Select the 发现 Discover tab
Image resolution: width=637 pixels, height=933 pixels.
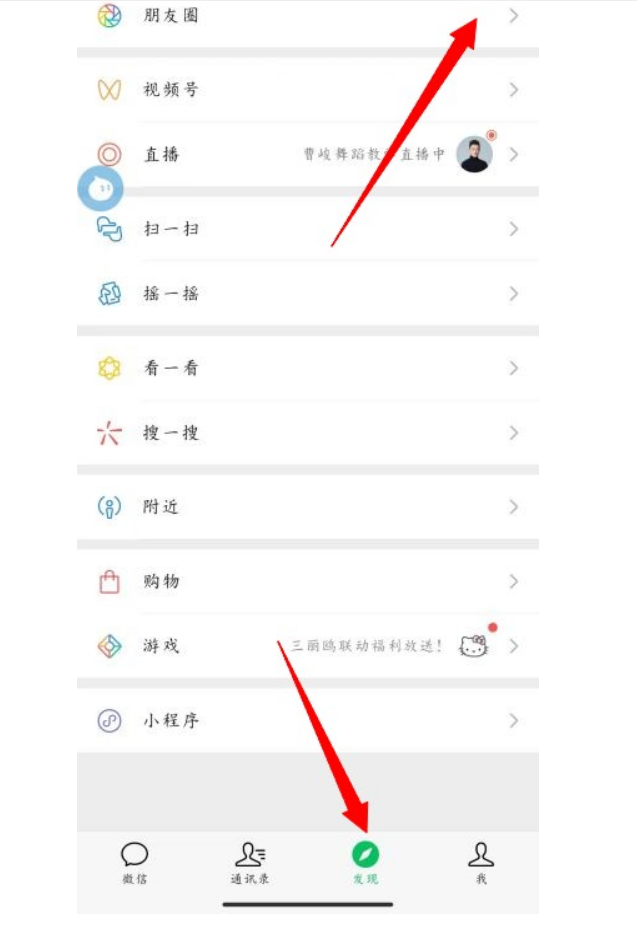pos(365,864)
